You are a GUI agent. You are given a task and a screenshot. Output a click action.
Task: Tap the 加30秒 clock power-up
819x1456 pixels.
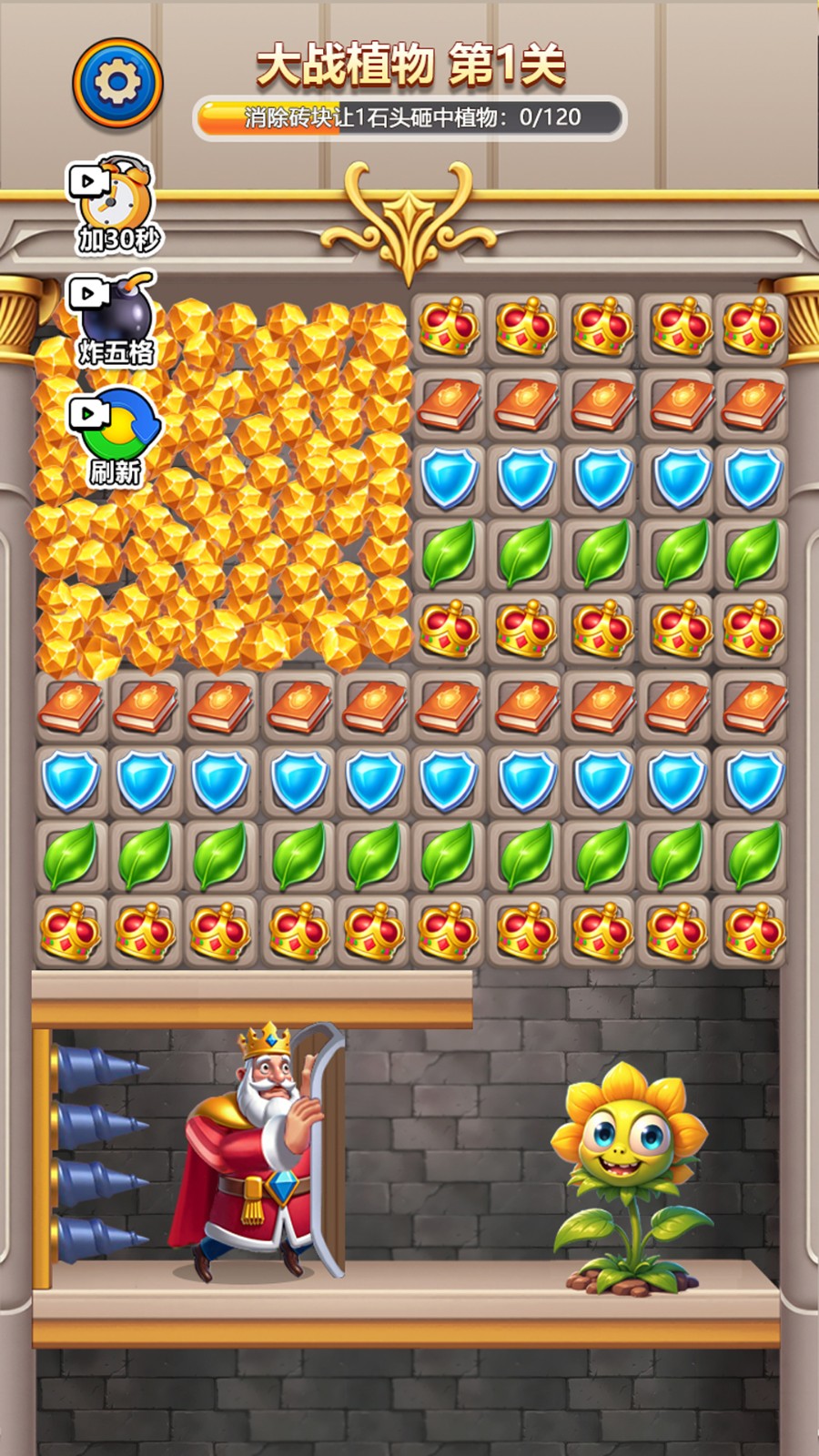coord(116,204)
